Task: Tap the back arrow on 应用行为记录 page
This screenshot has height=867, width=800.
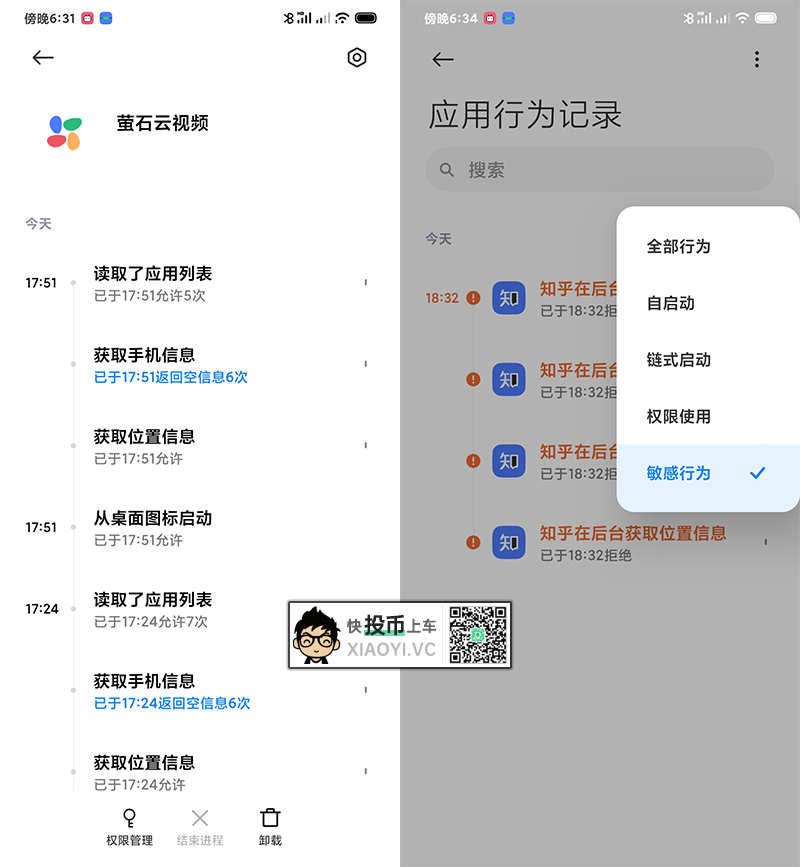Action: click(x=443, y=59)
